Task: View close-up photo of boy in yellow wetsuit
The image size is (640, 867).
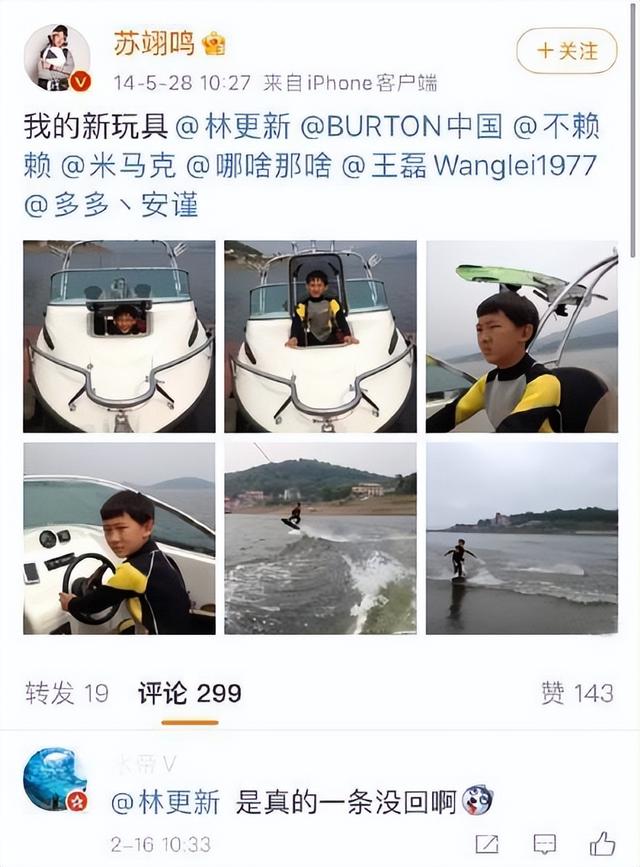Action: [x=521, y=336]
